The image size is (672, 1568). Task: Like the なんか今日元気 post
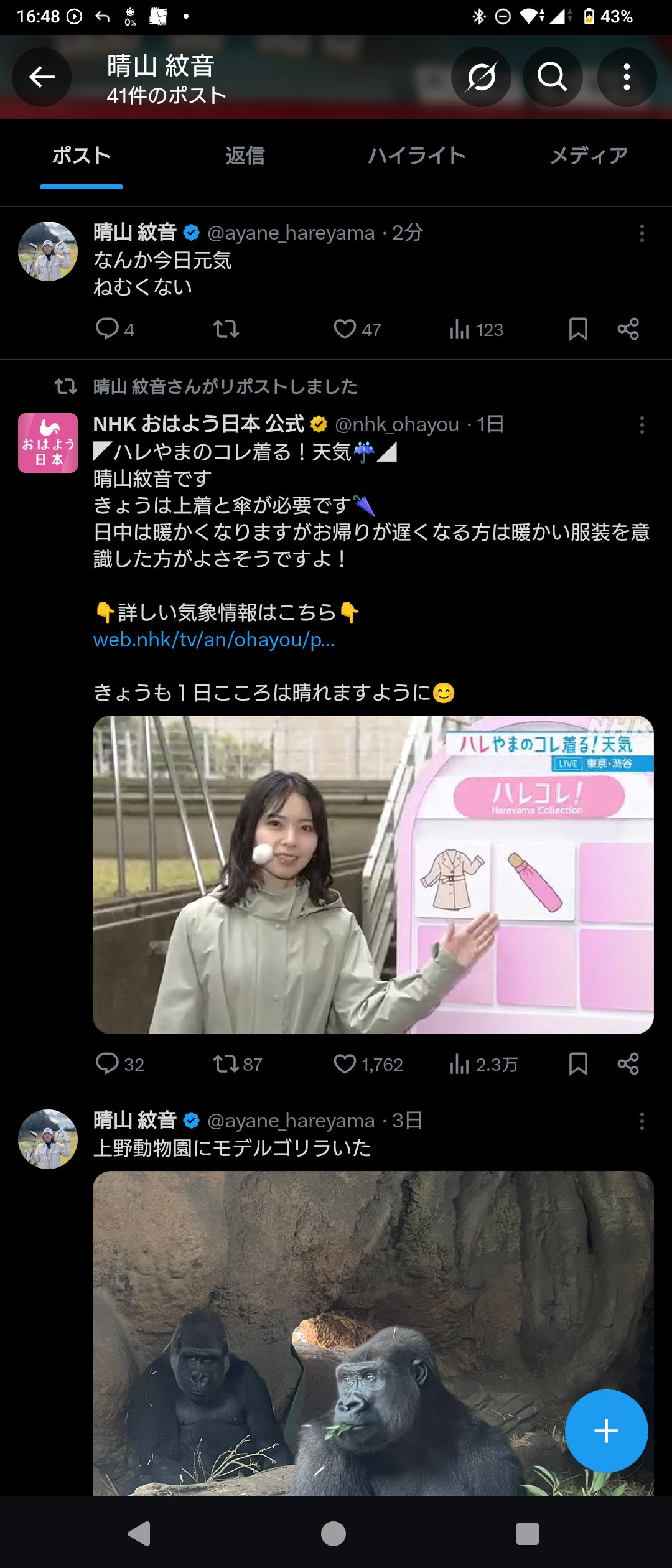pos(345,329)
